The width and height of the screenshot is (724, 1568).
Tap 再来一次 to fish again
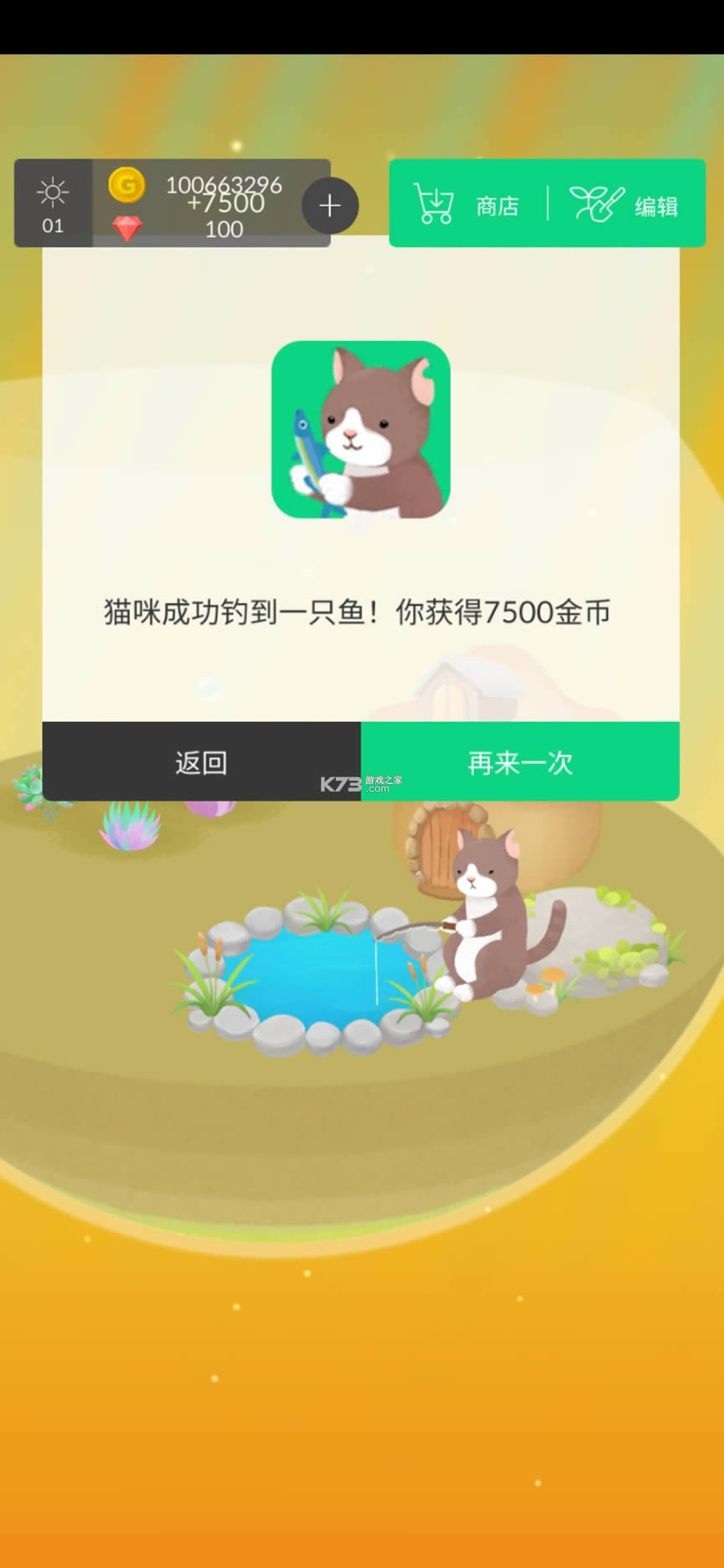click(520, 761)
